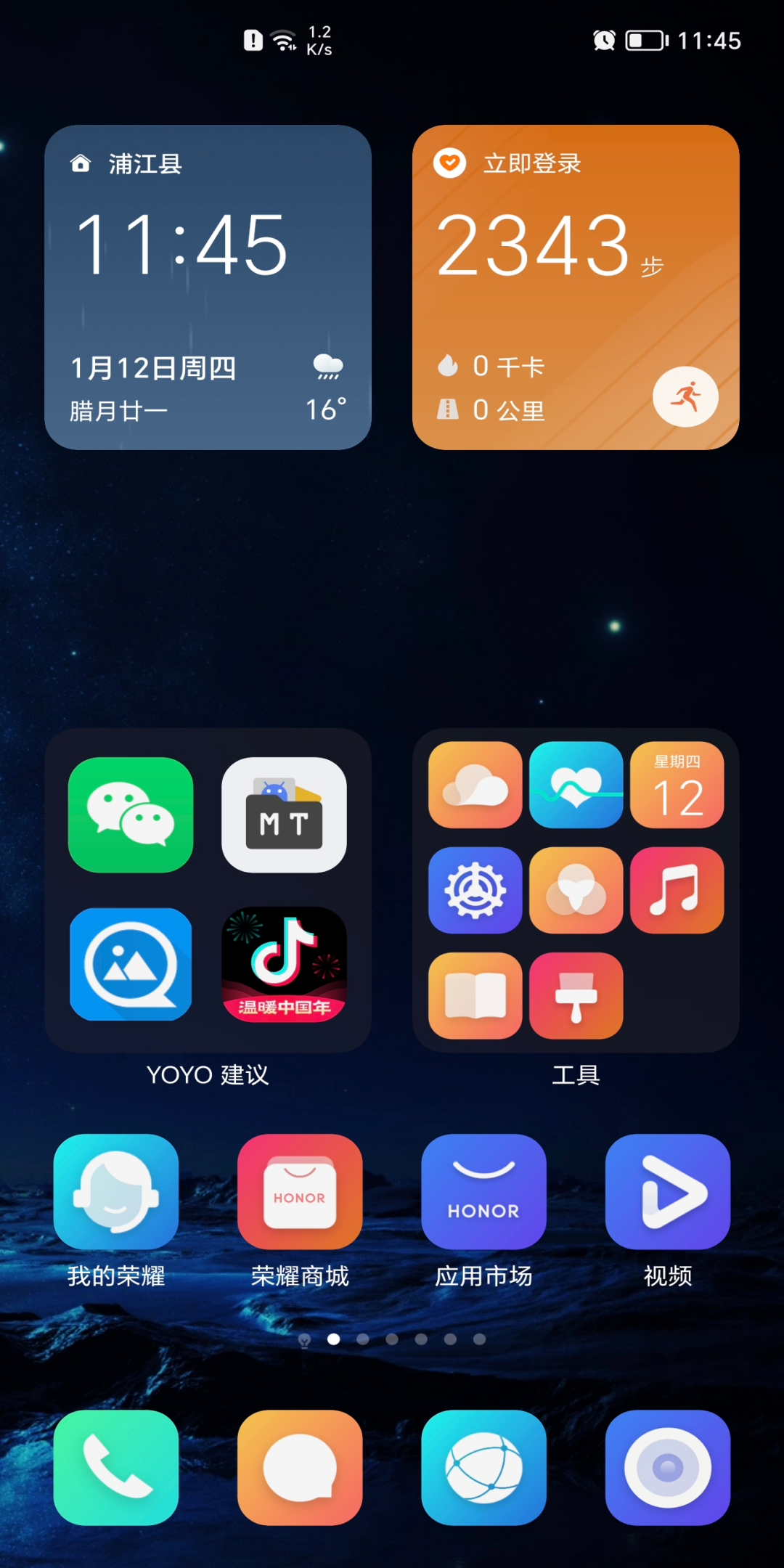Launch the browser from dock
The width and height of the screenshot is (784, 1568).
click(x=483, y=1468)
